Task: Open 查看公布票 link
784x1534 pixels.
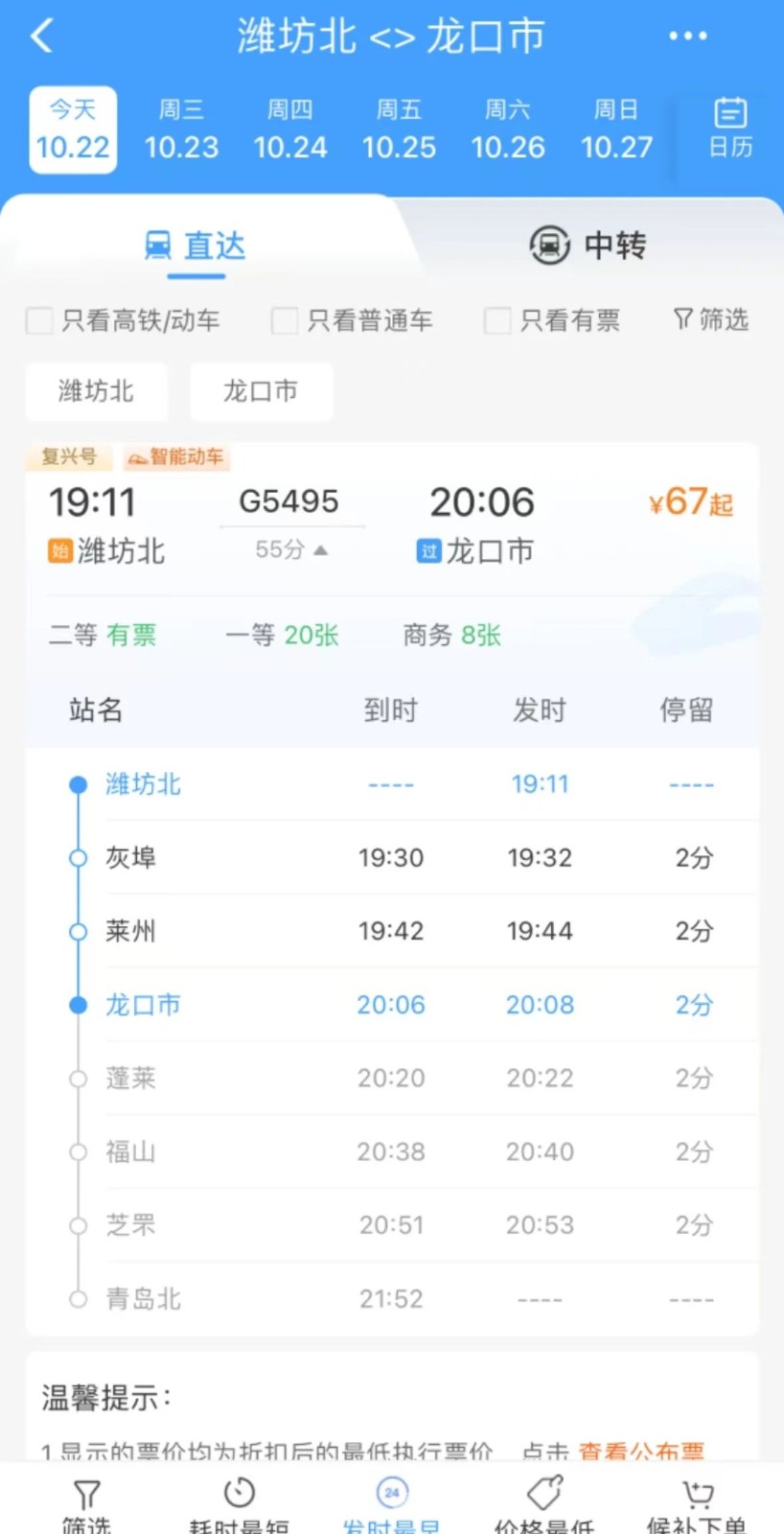Action: click(640, 1452)
